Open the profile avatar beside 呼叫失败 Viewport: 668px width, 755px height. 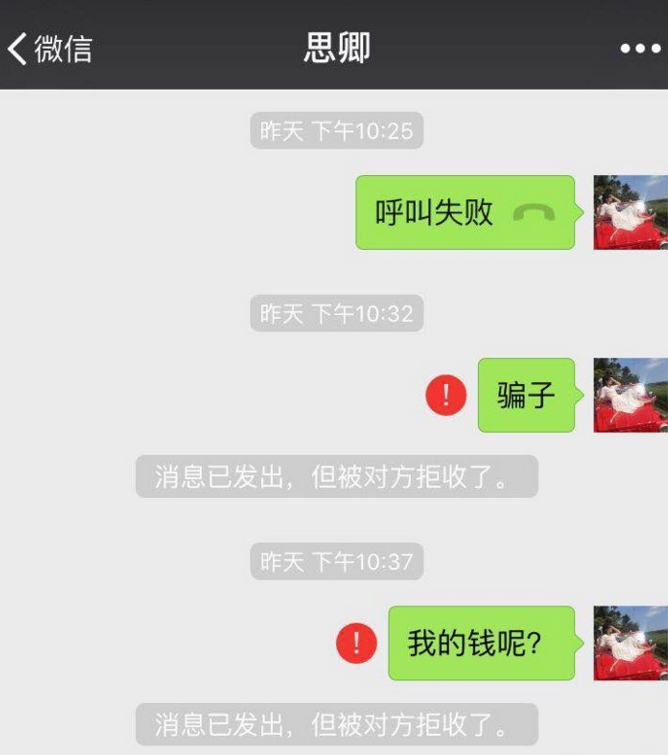click(x=631, y=212)
